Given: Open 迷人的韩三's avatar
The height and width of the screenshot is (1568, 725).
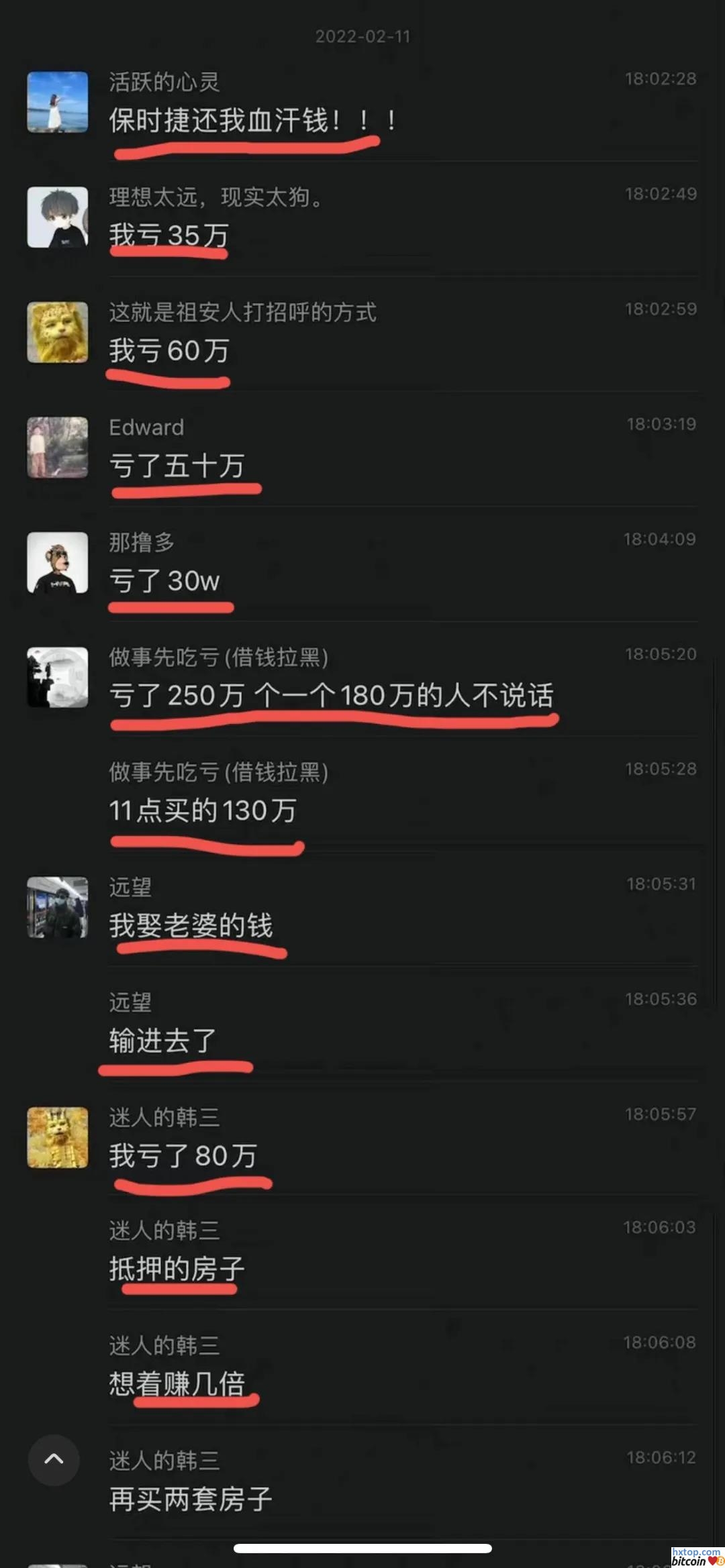Looking at the screenshot, I should point(58,1137).
